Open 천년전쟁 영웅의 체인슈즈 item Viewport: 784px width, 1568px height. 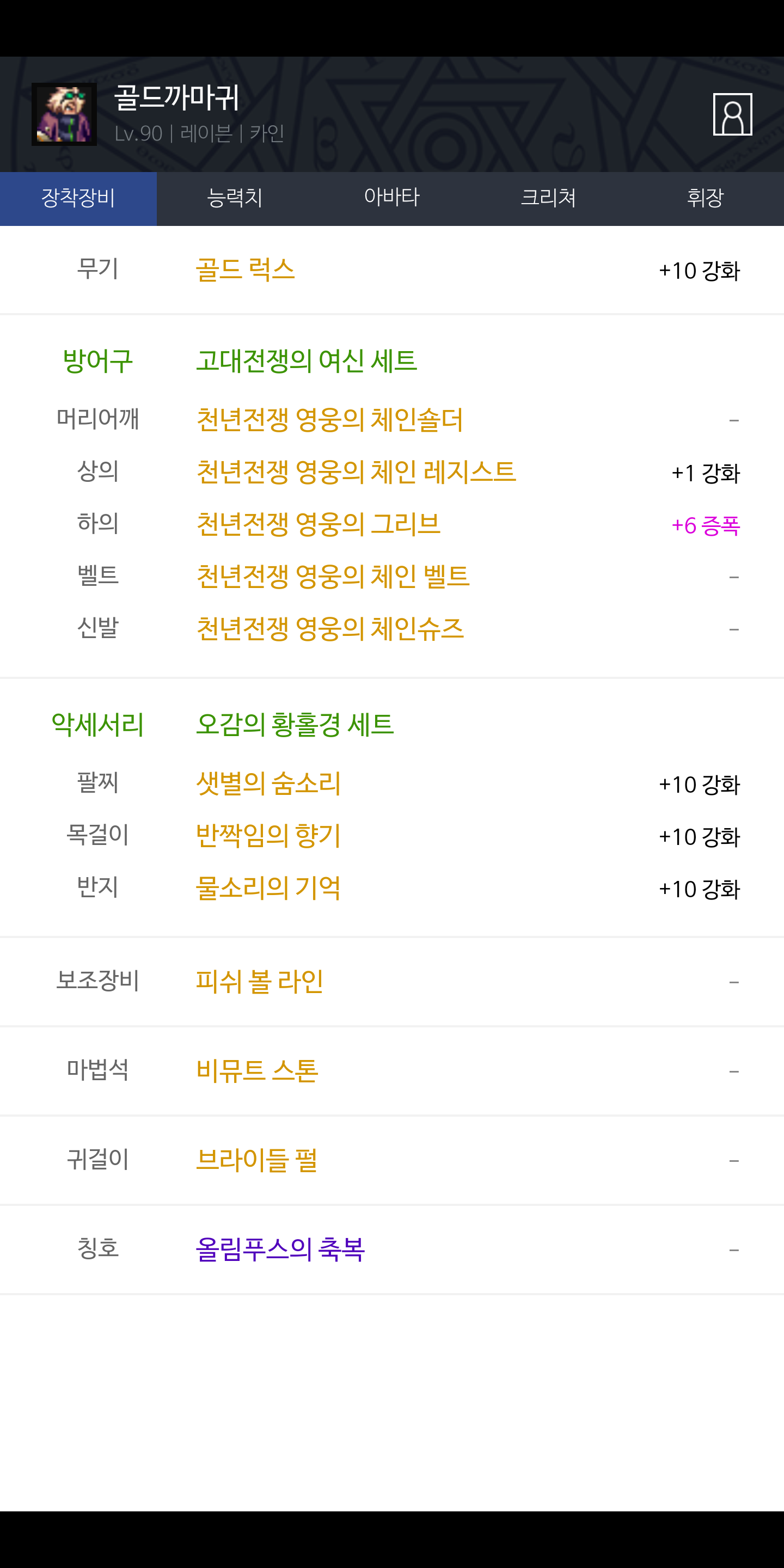click(330, 629)
